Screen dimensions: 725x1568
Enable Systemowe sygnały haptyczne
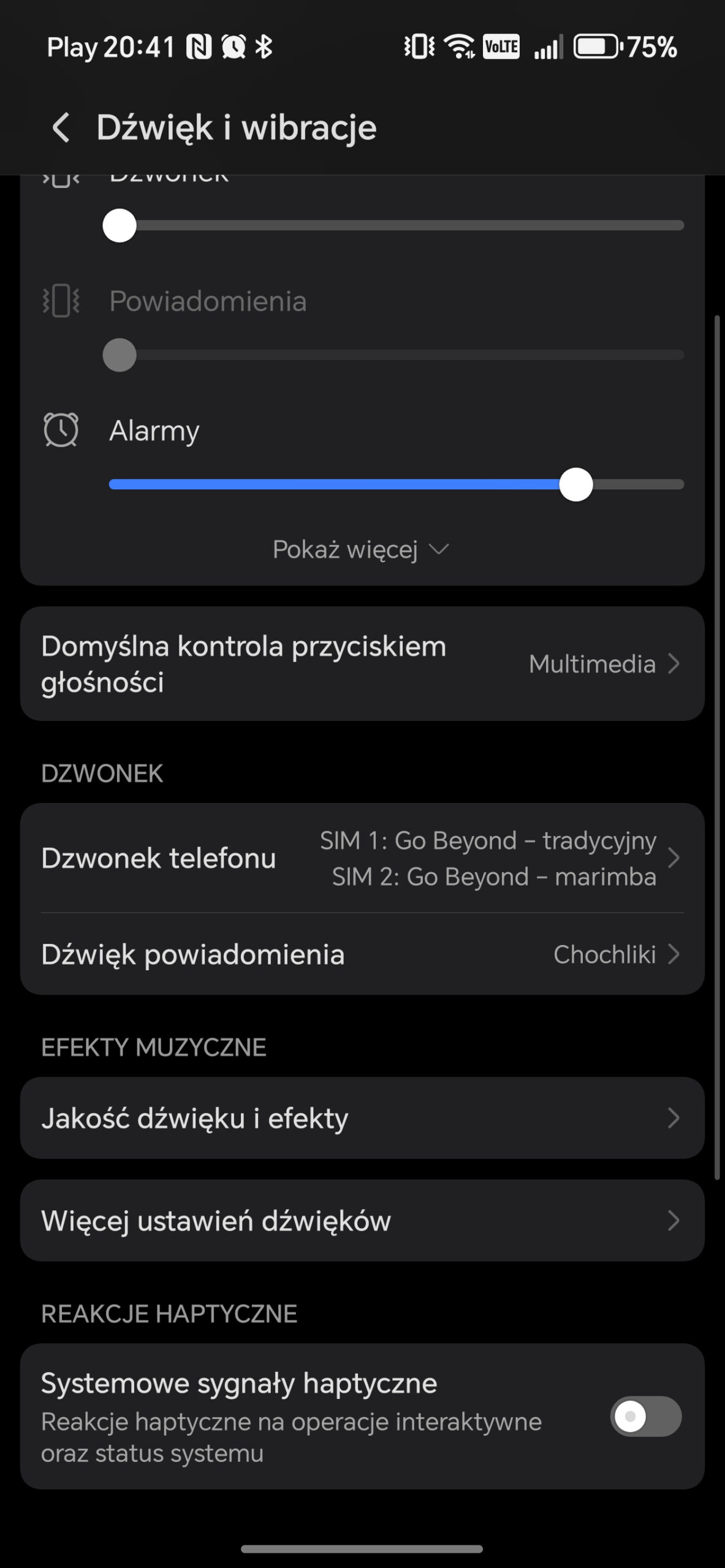(645, 1416)
